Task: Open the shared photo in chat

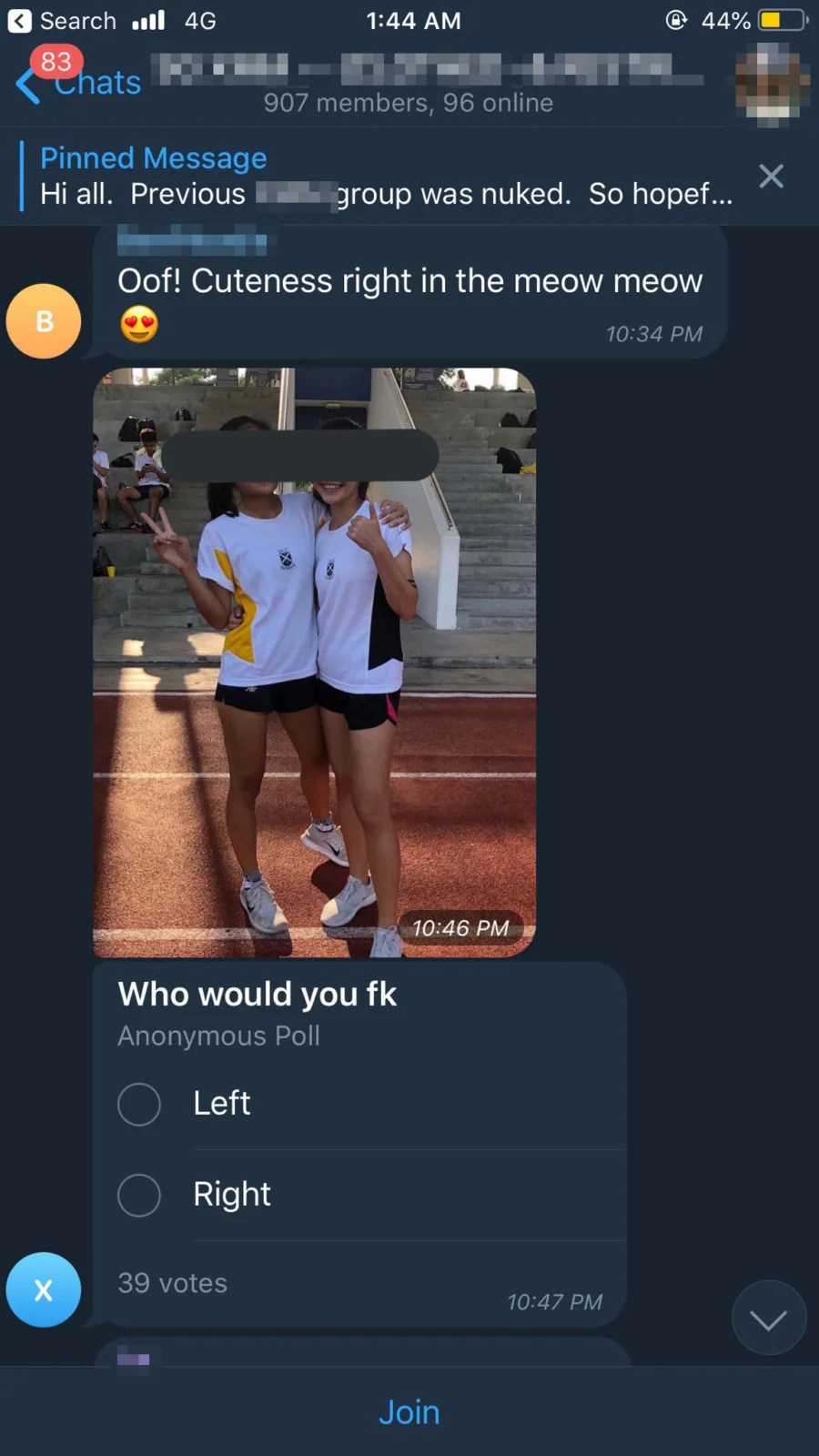Action: tap(314, 662)
